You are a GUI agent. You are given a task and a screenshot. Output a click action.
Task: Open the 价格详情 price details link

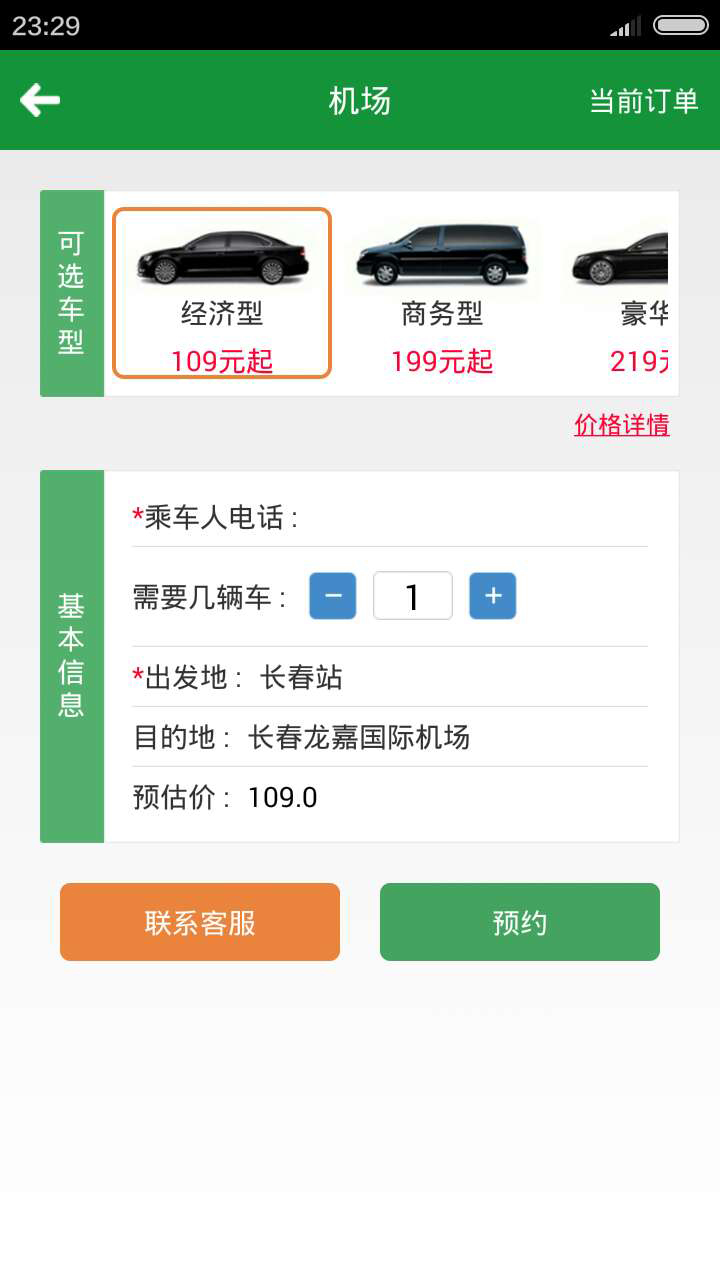click(621, 425)
